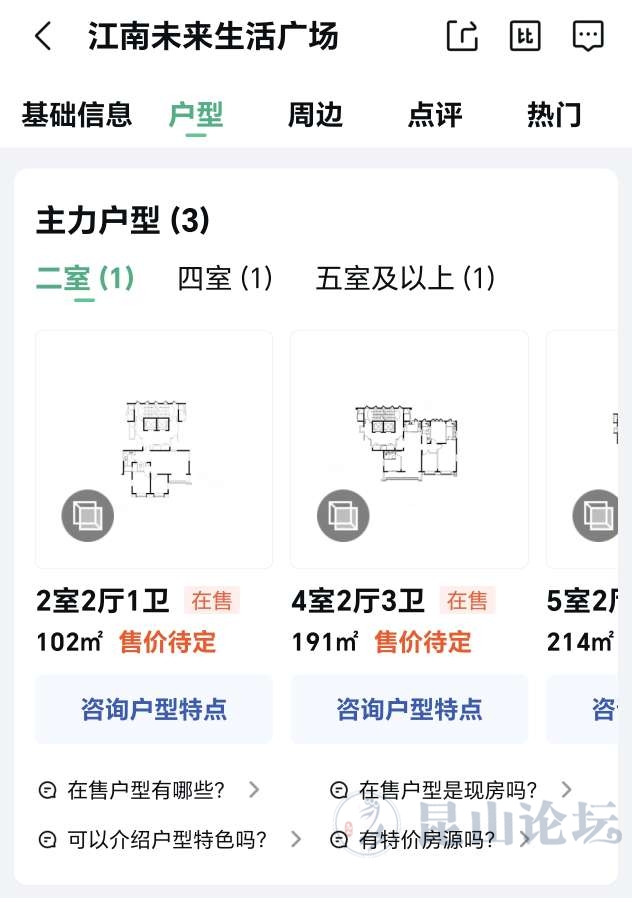The image size is (632, 898).
Task: Open the property comparison icon
Action: (525, 37)
